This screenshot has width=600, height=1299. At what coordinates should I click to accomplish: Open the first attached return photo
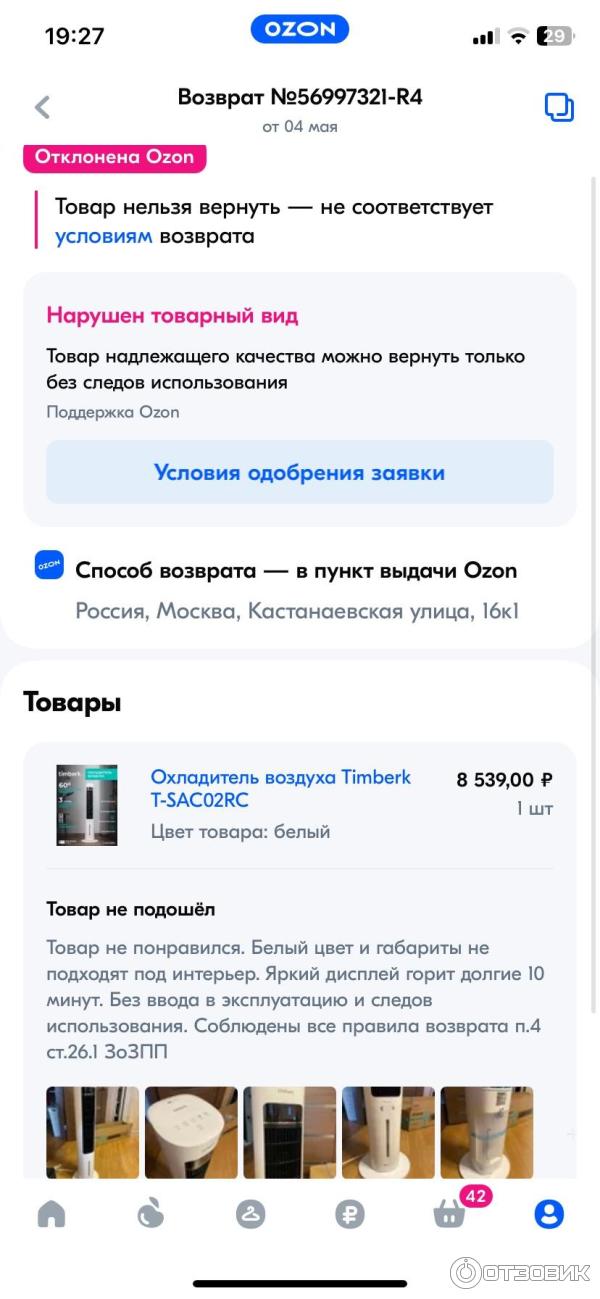(x=92, y=1132)
